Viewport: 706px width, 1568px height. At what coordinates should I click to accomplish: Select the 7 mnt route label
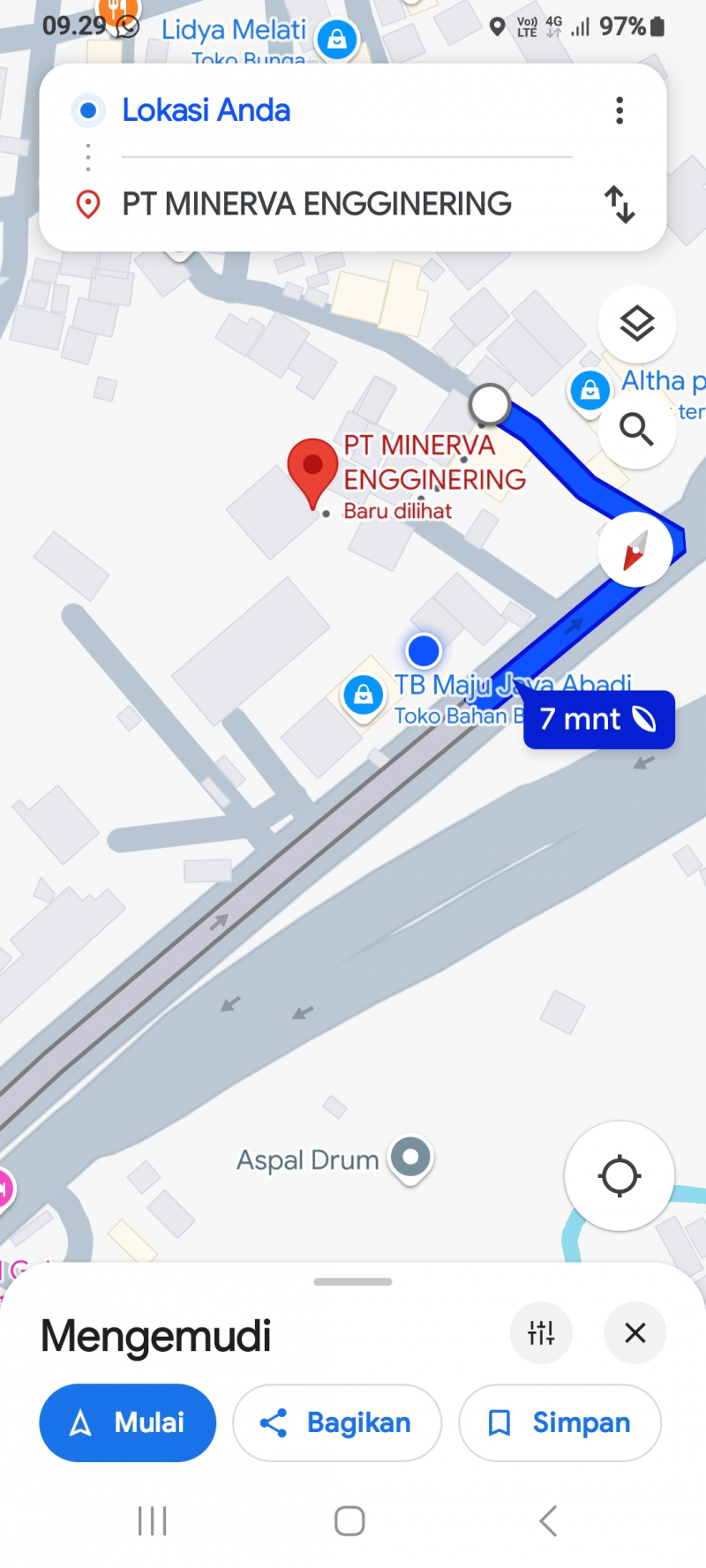[x=598, y=719]
